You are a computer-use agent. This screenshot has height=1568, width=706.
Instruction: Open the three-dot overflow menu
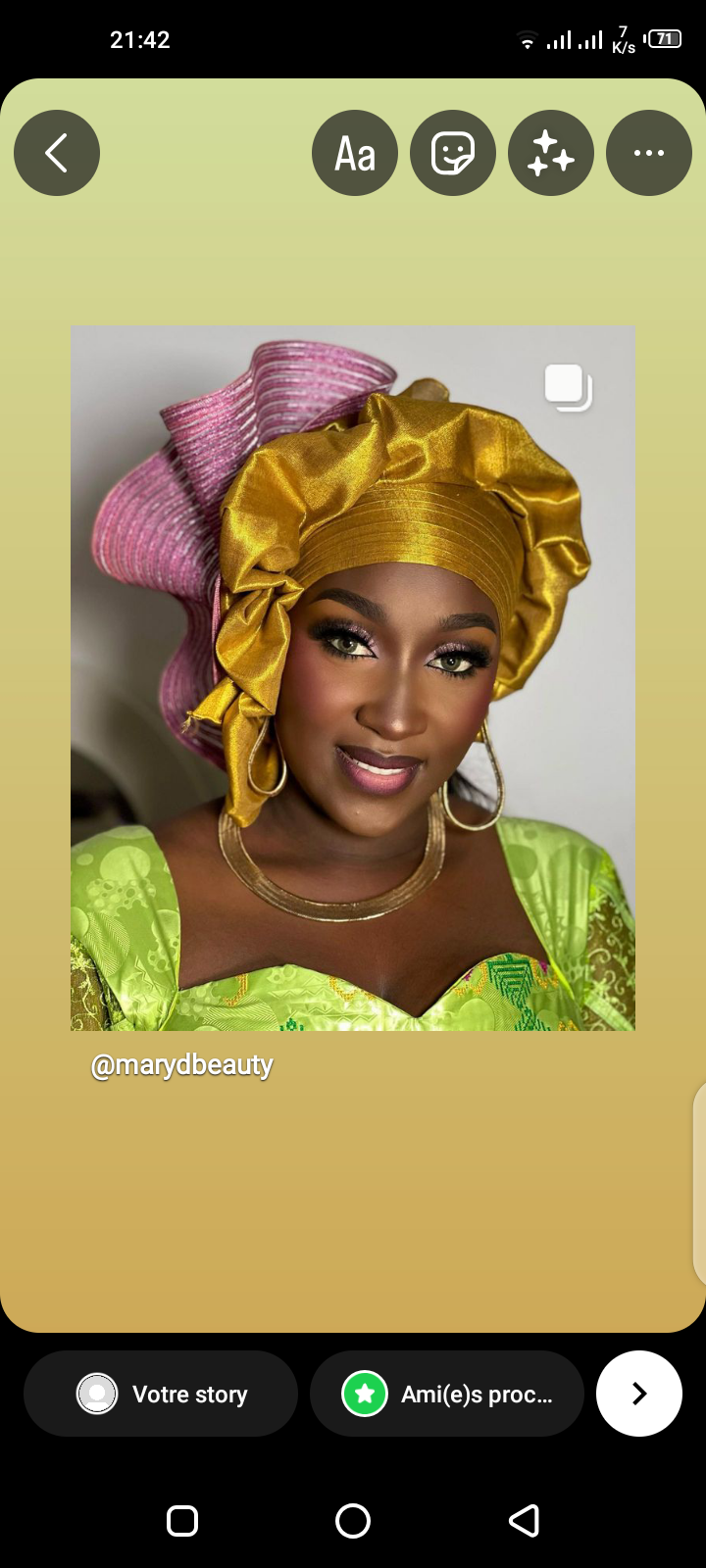[649, 153]
